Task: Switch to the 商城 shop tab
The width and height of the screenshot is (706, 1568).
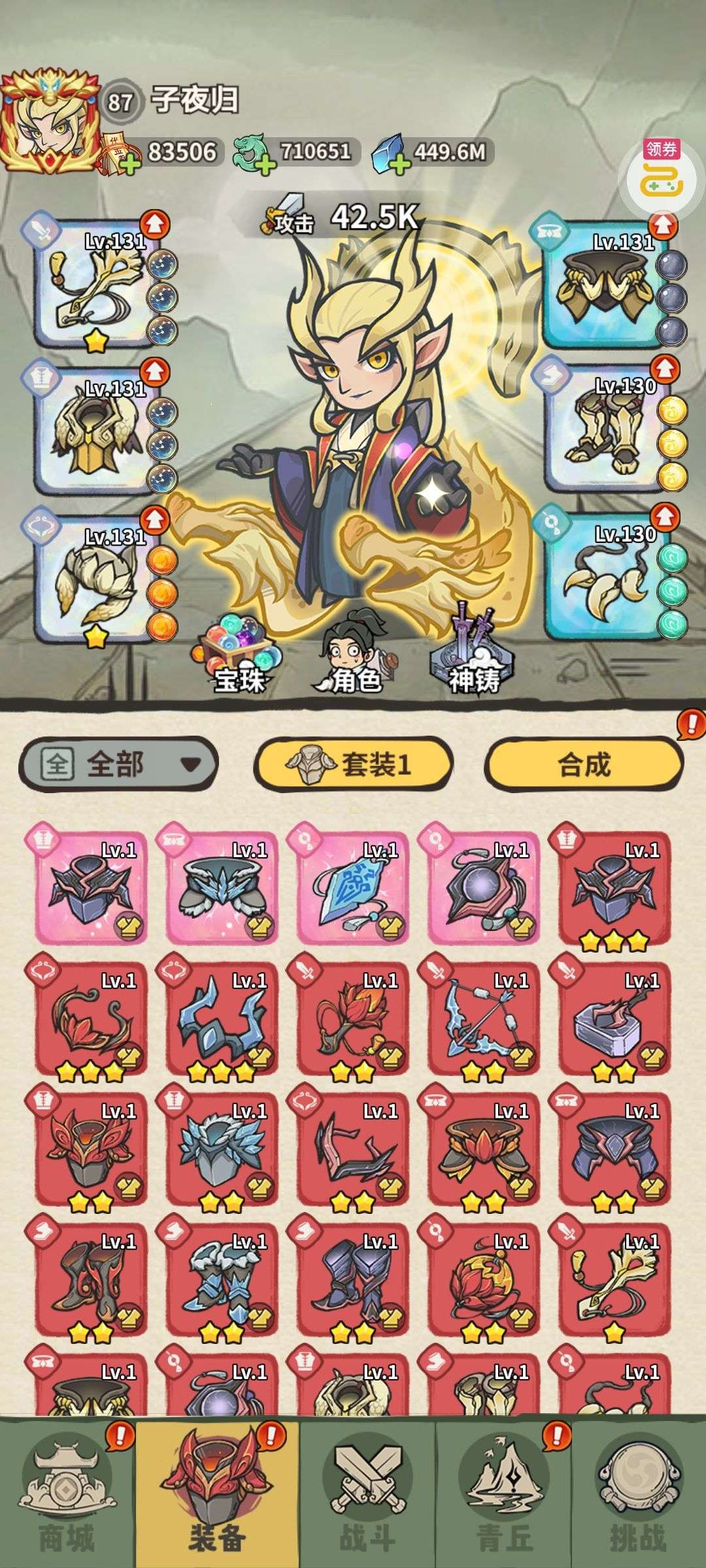Action: tap(67, 1496)
